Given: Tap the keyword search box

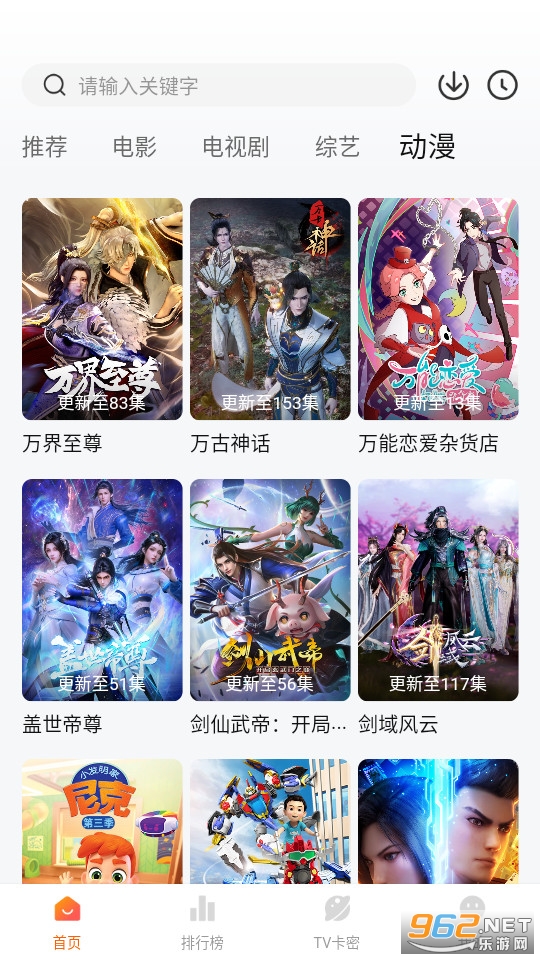Looking at the screenshot, I should point(219,85).
